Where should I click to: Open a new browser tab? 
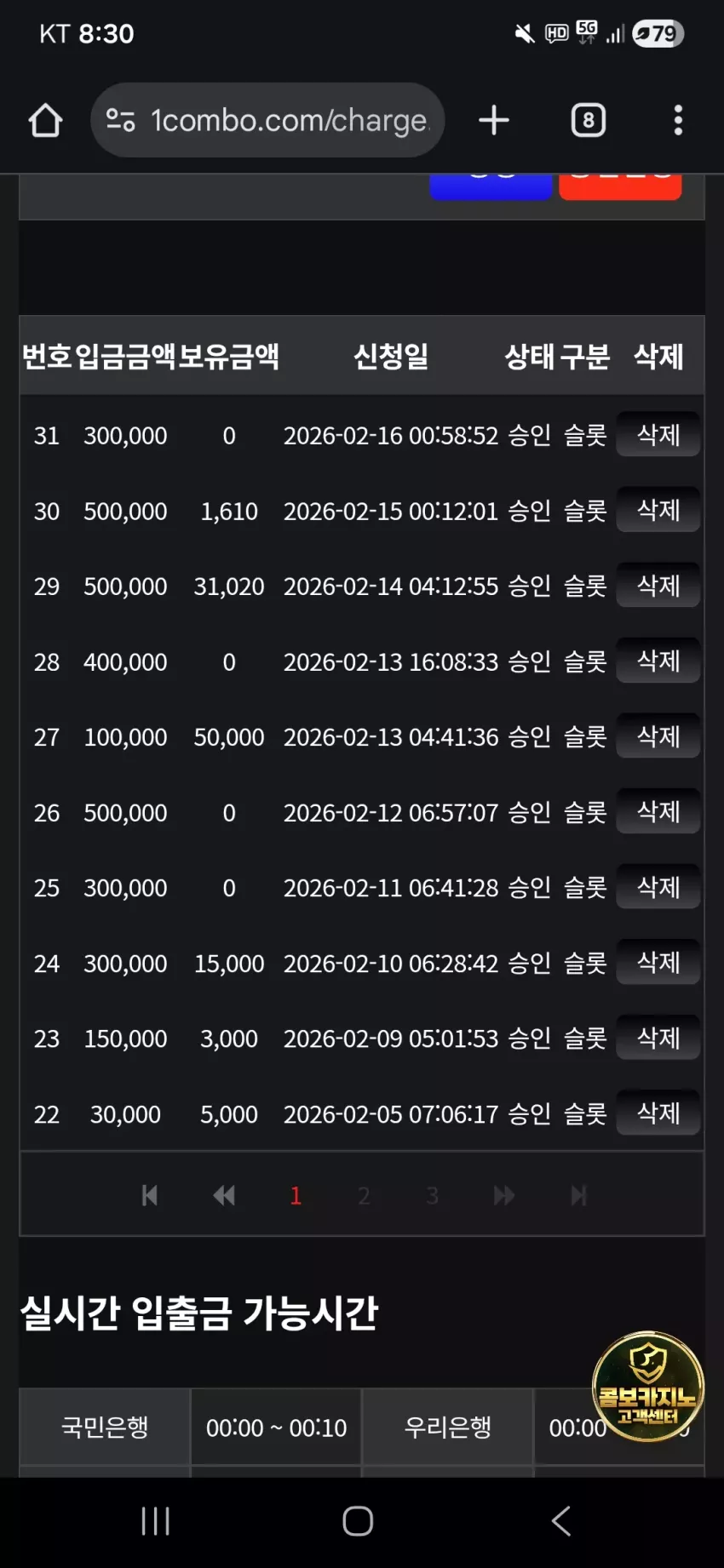[x=494, y=120]
